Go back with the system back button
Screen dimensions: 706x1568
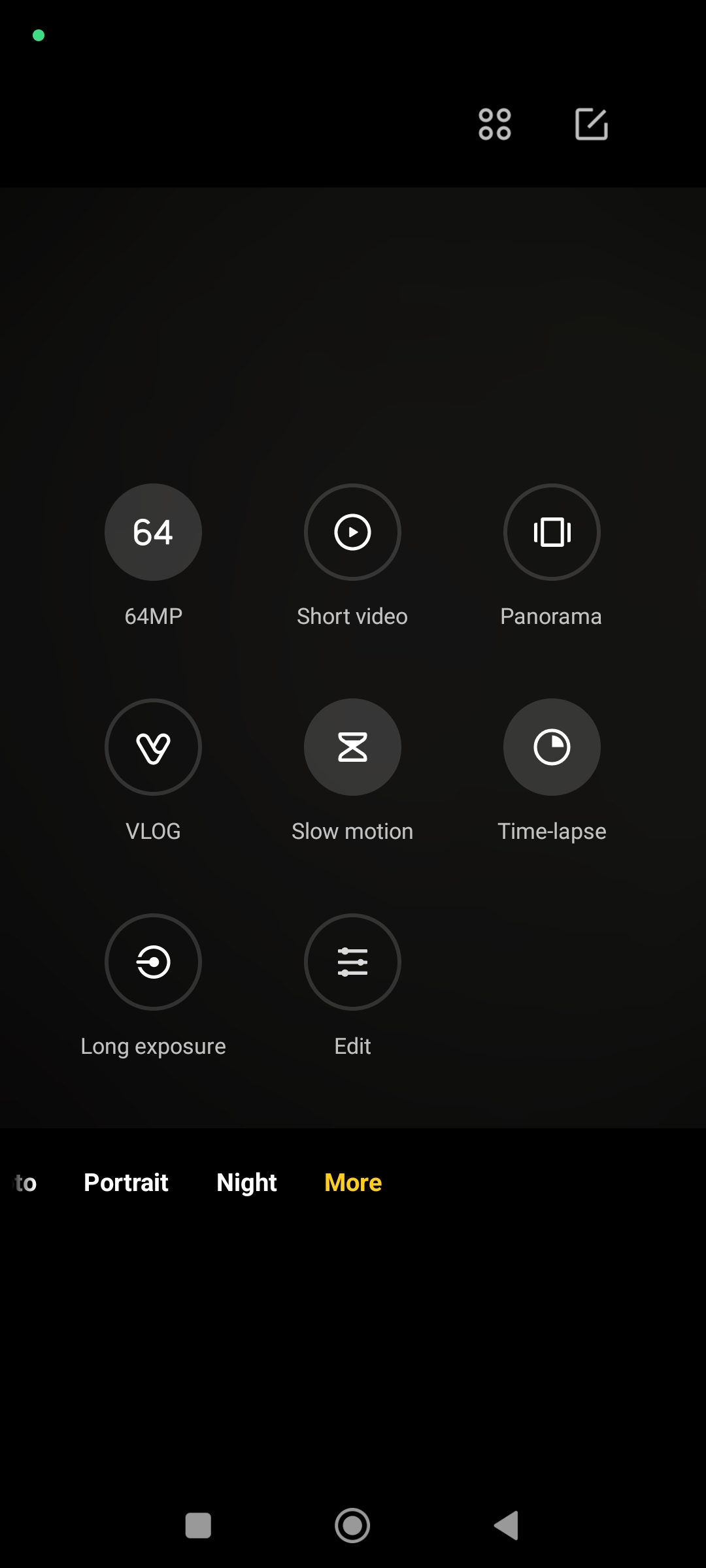(507, 1526)
